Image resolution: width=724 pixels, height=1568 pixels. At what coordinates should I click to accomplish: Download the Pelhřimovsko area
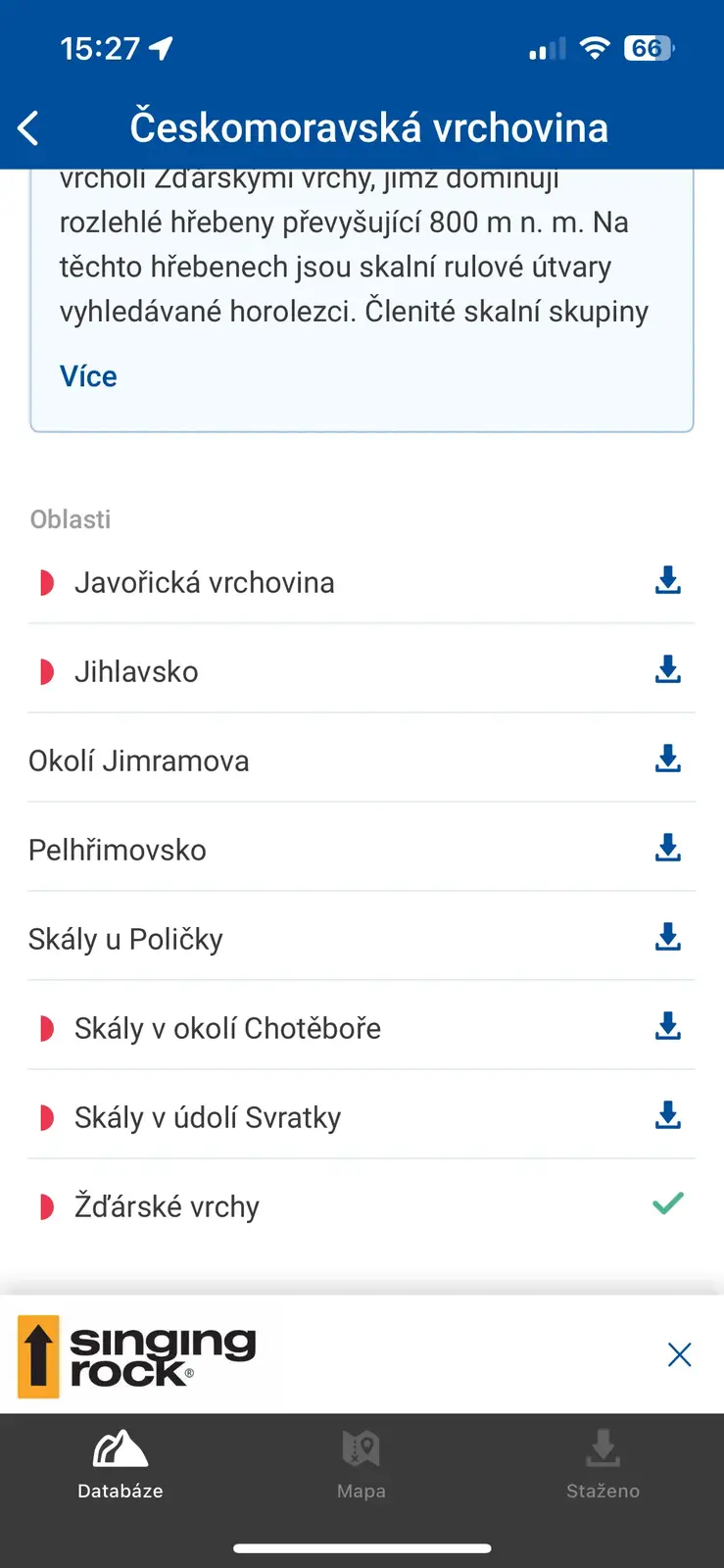(x=668, y=849)
